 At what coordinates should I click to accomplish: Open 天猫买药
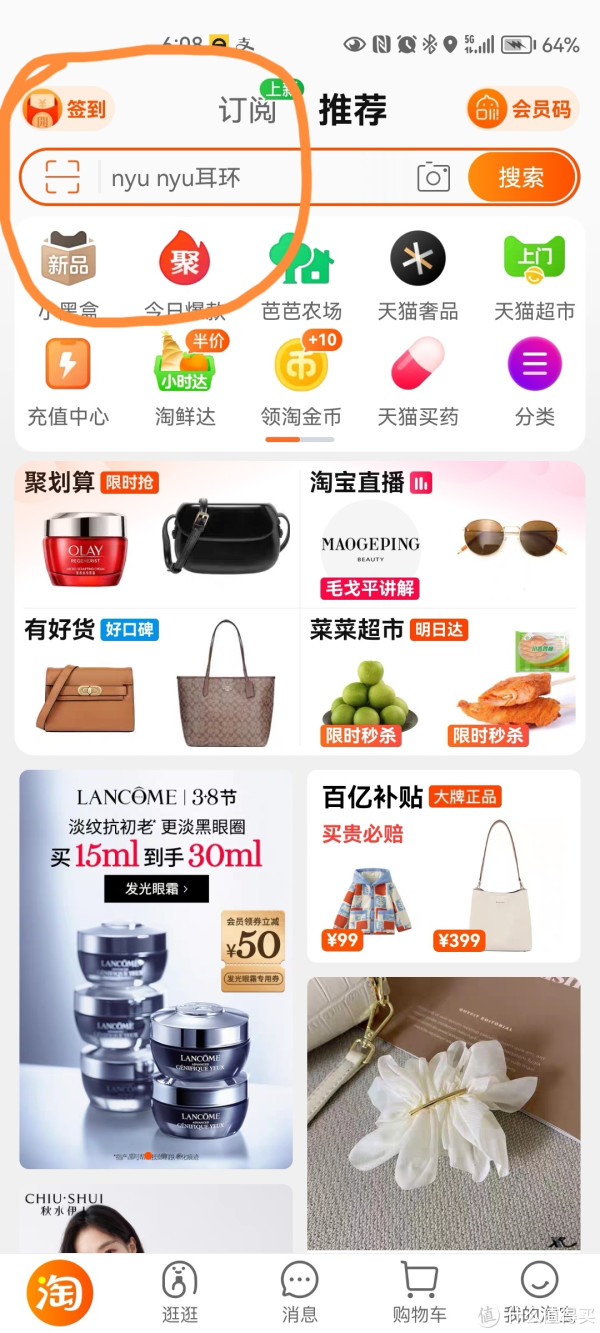pos(418,381)
